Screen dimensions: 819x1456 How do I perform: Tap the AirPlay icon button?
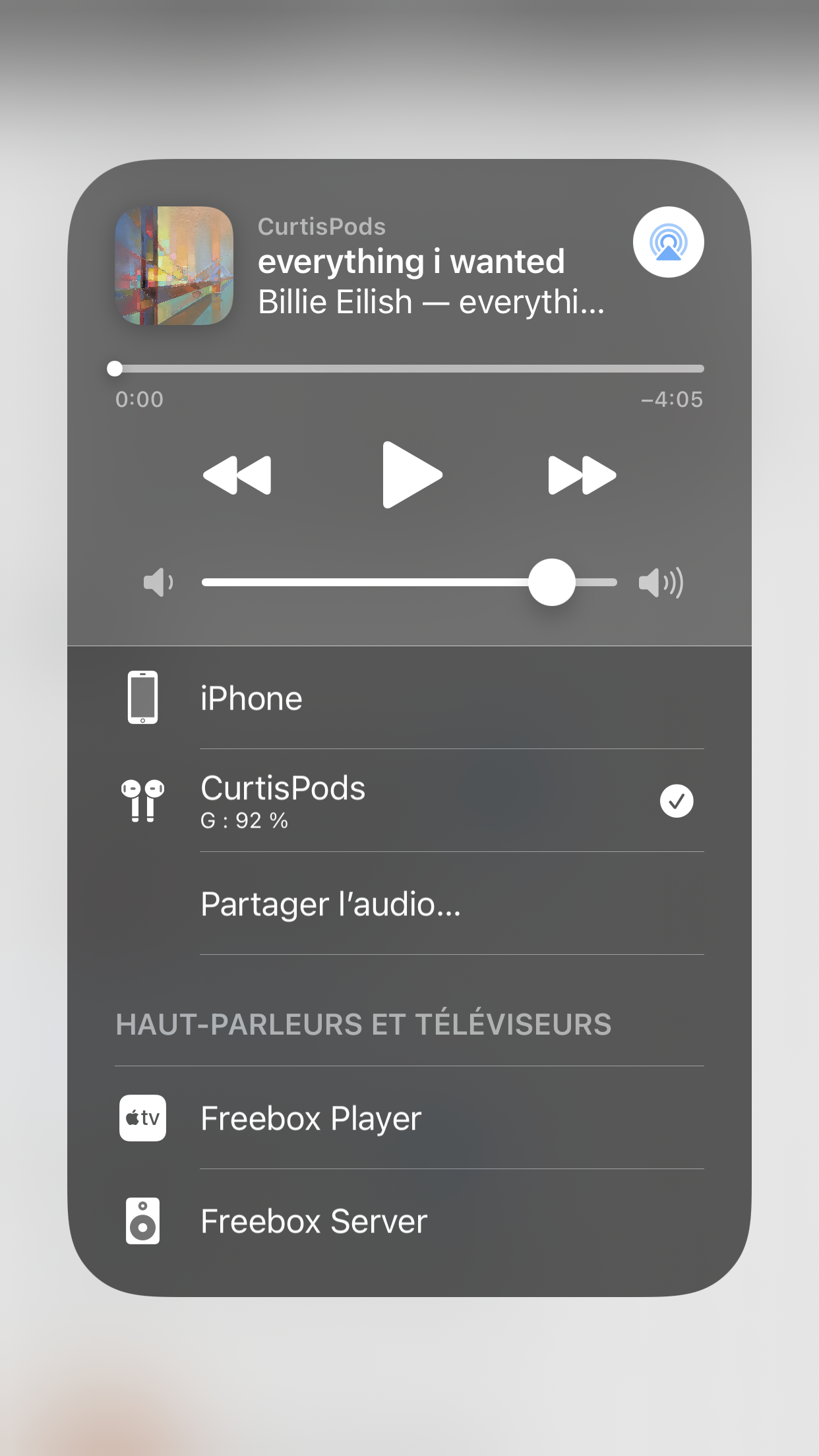668,242
